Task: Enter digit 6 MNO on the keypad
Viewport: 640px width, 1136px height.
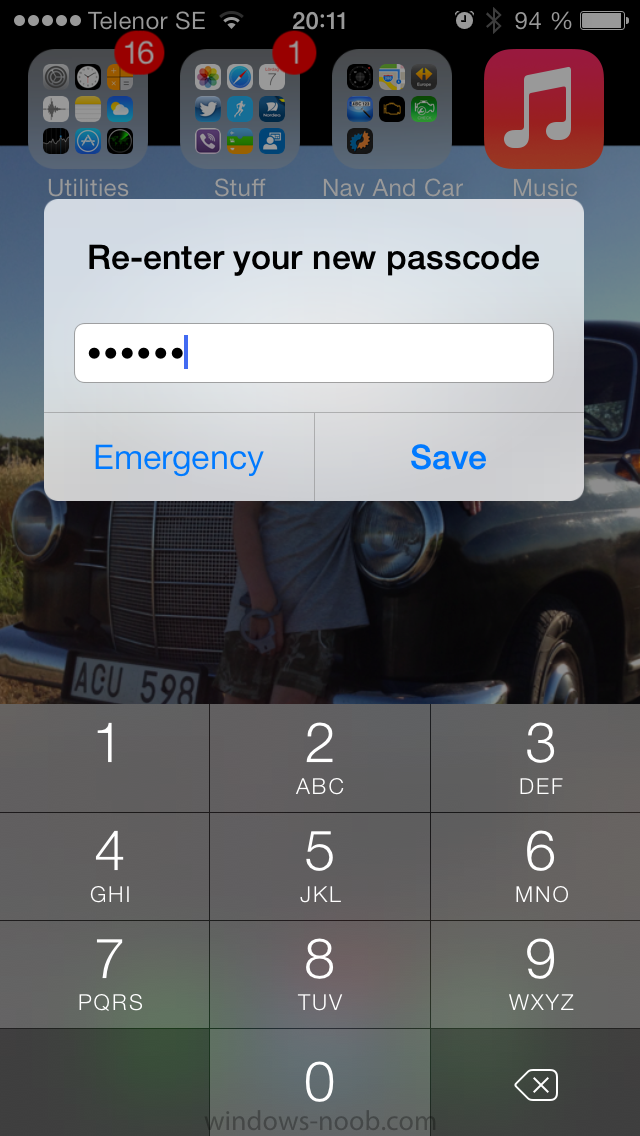Action: [x=536, y=866]
